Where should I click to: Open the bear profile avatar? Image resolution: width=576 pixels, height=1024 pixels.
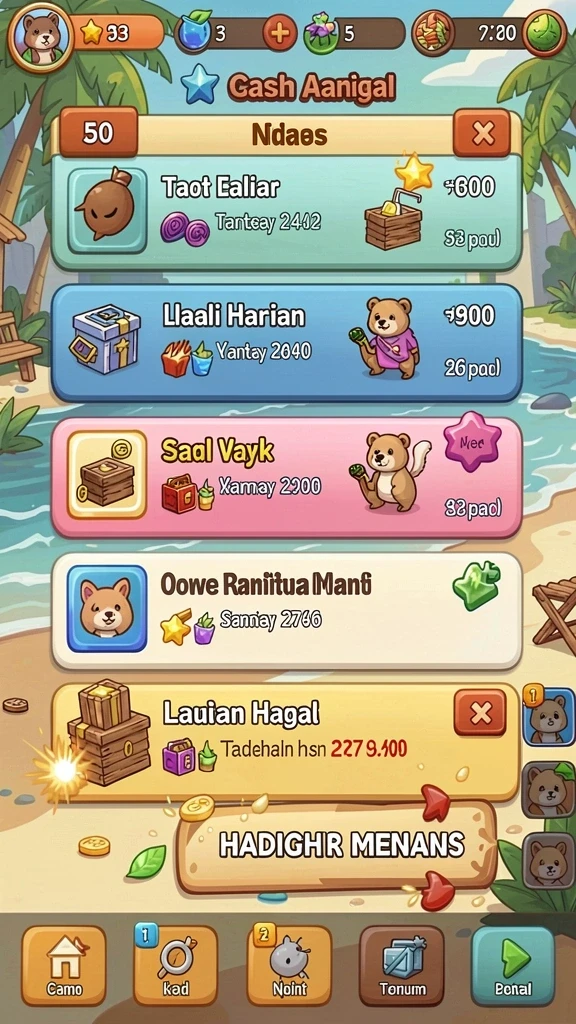(x=41, y=36)
